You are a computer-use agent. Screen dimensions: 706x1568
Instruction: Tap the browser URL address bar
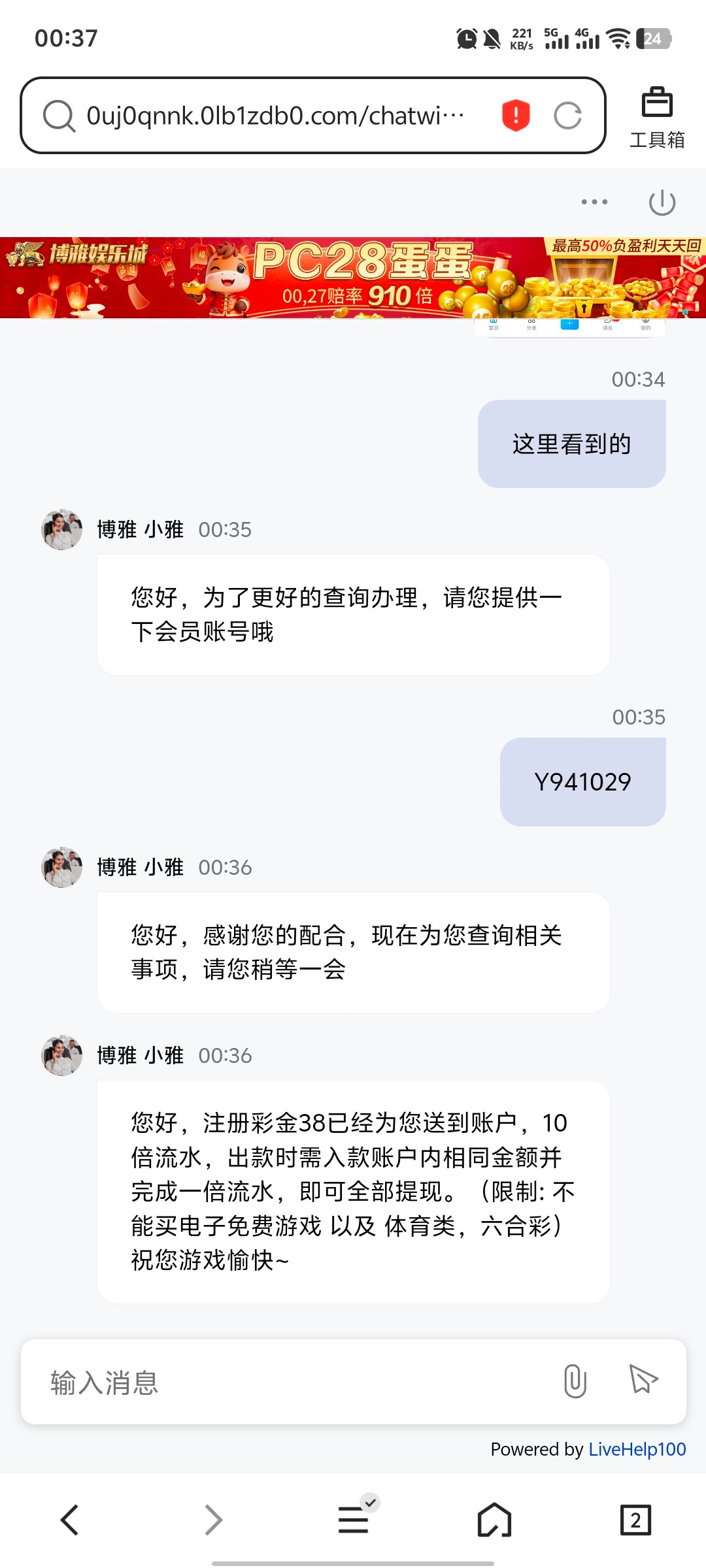click(x=275, y=116)
